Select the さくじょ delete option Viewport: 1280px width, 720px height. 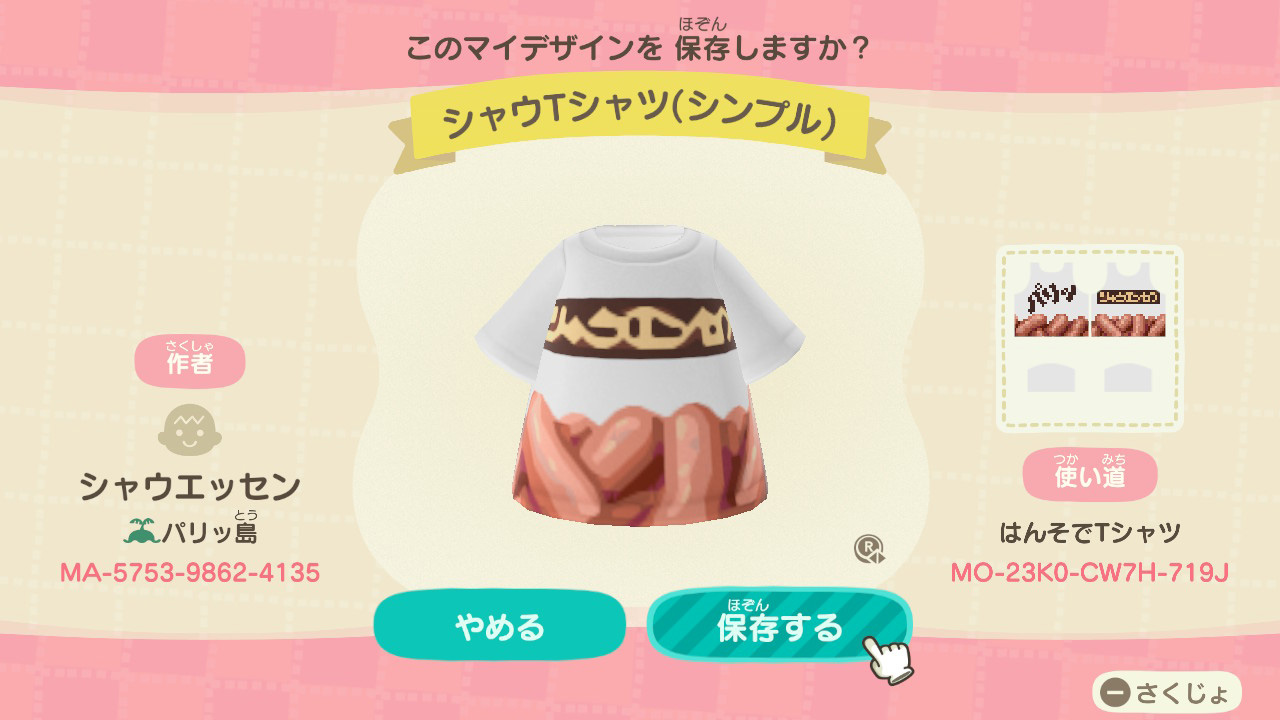pyautogui.click(x=1166, y=692)
